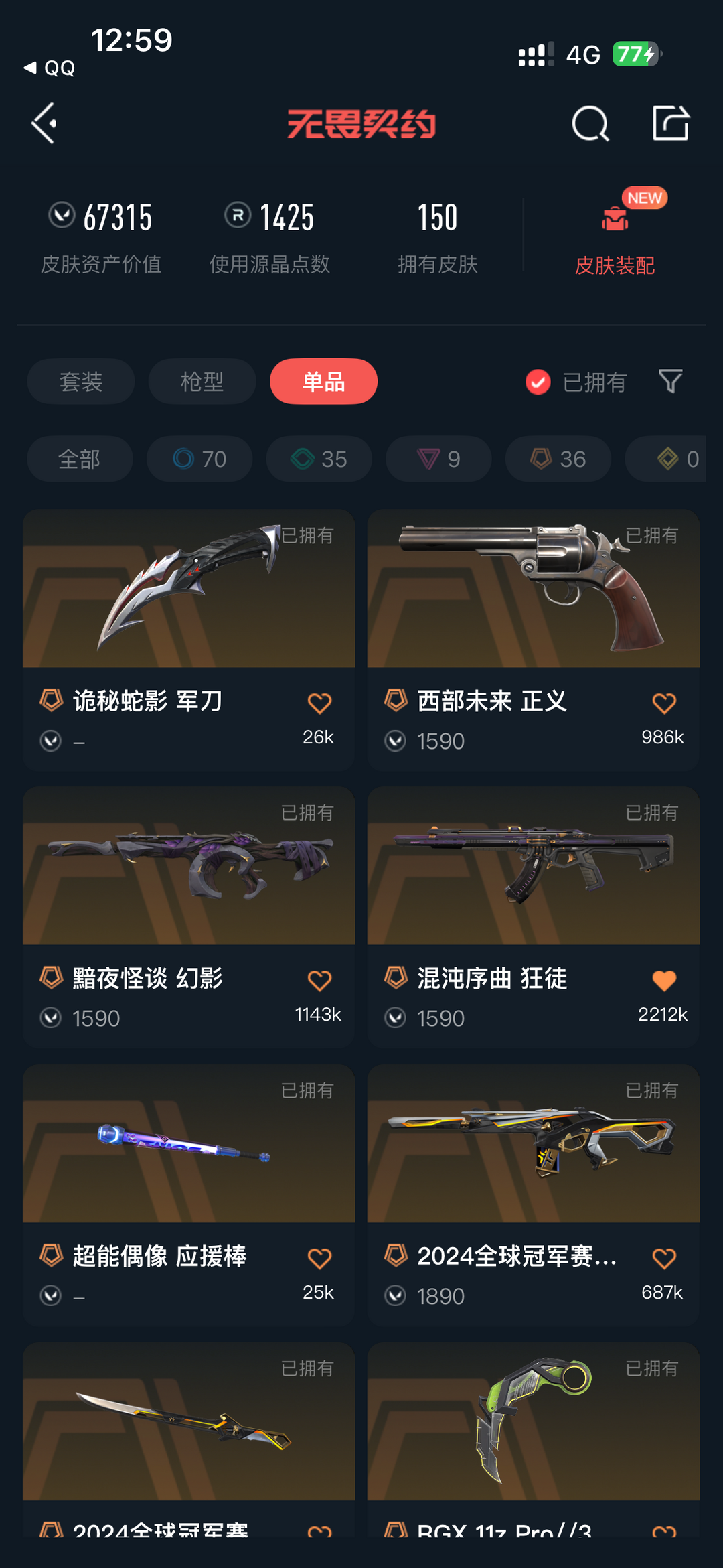
Task: Switch to the 套装 tab
Action: coord(80,381)
